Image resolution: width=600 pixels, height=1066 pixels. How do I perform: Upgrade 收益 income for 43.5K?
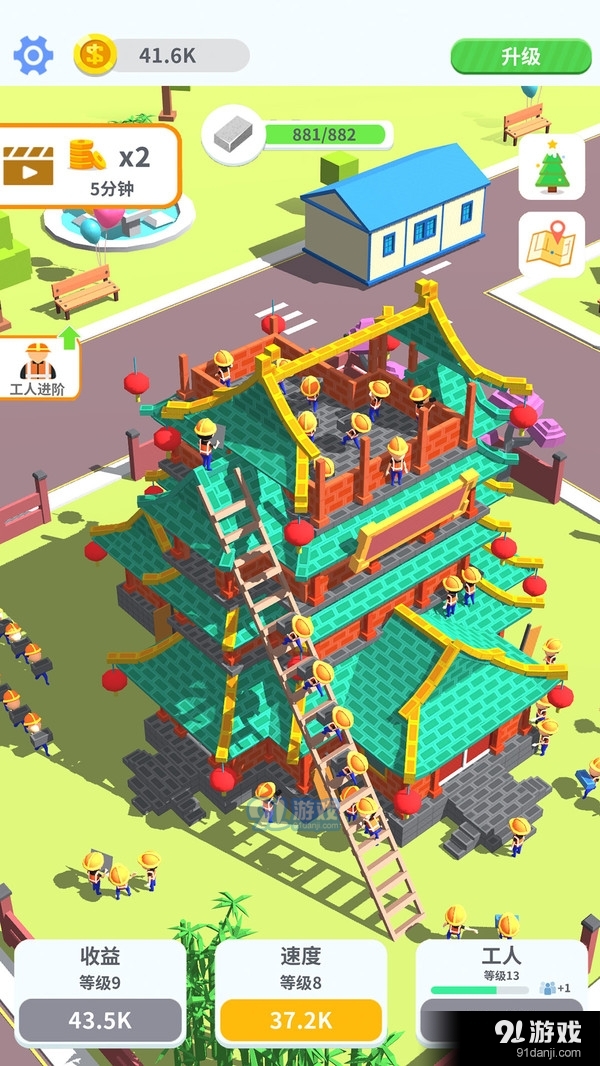pos(100,1020)
